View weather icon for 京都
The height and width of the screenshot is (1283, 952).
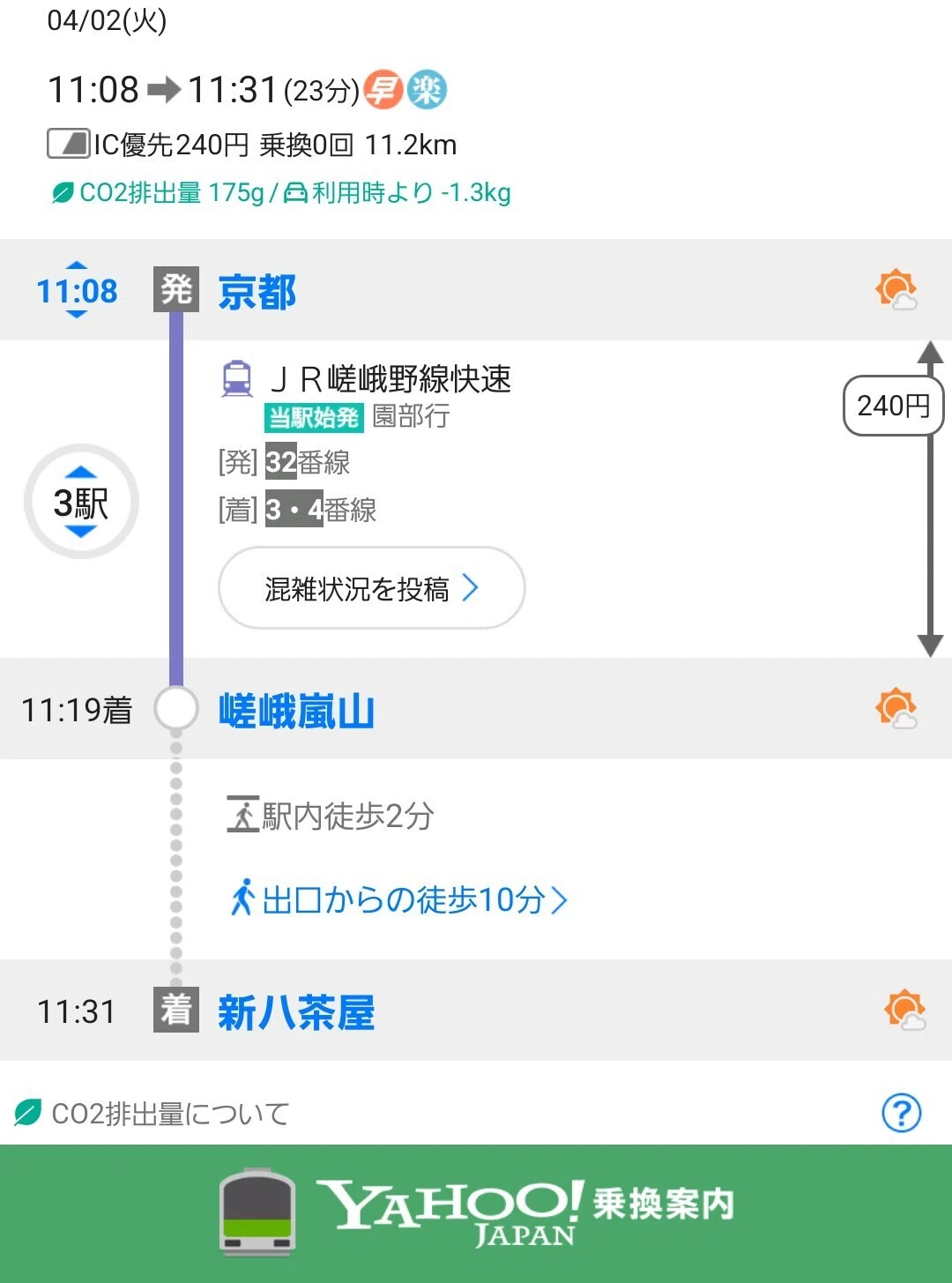coord(896,290)
